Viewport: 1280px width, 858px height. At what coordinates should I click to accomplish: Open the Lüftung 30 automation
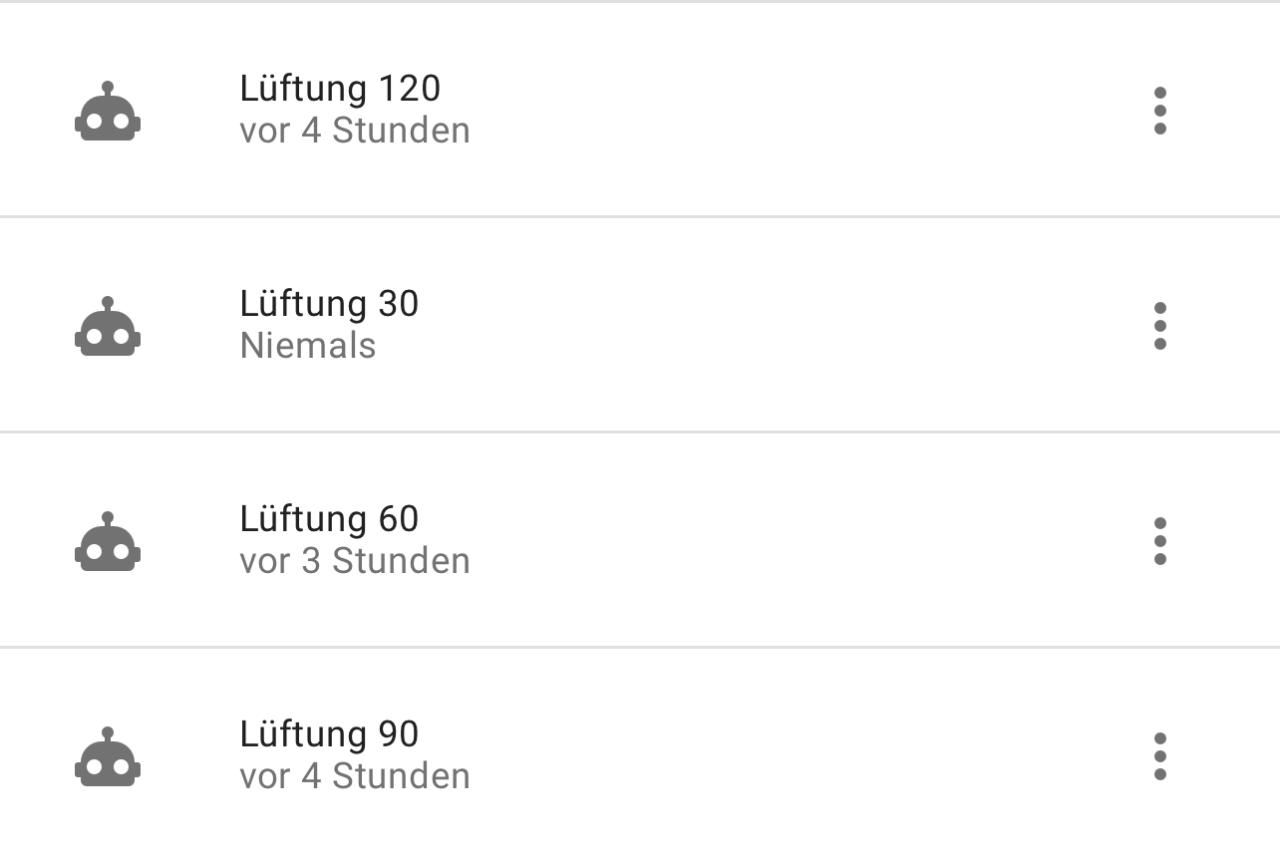(329, 324)
